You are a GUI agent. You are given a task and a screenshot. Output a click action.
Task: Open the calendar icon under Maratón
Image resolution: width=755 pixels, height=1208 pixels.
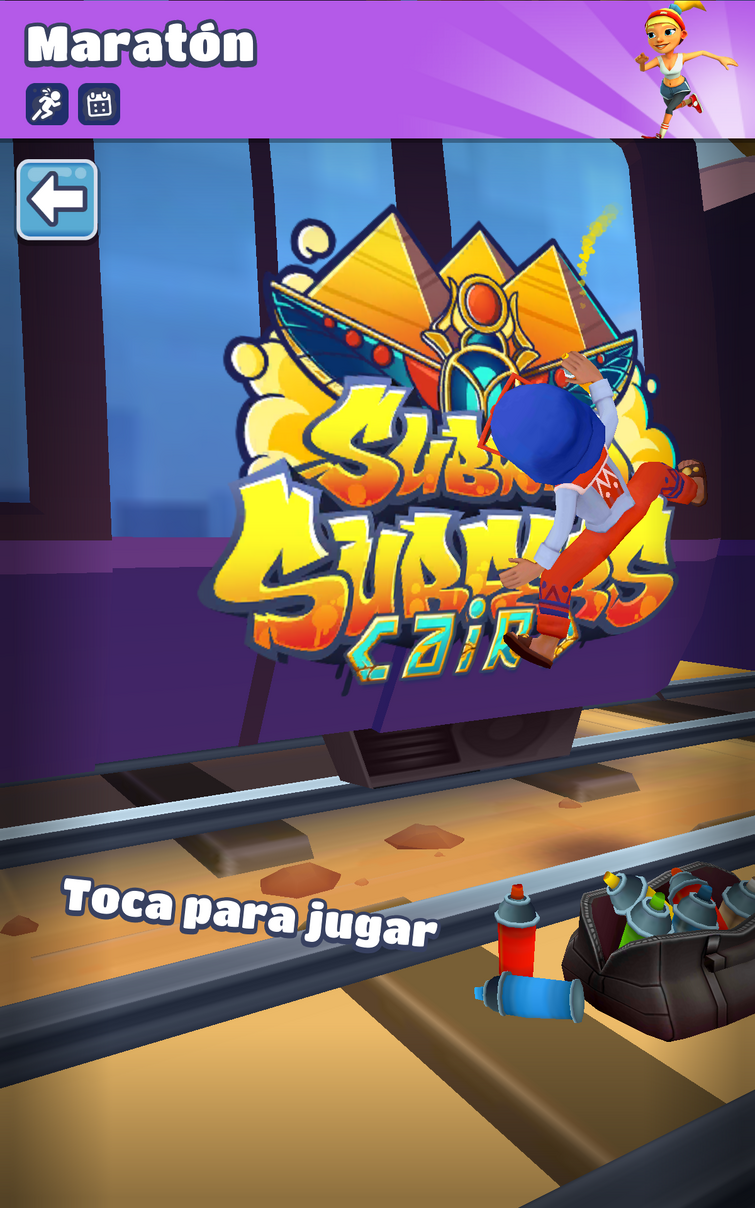click(x=99, y=104)
